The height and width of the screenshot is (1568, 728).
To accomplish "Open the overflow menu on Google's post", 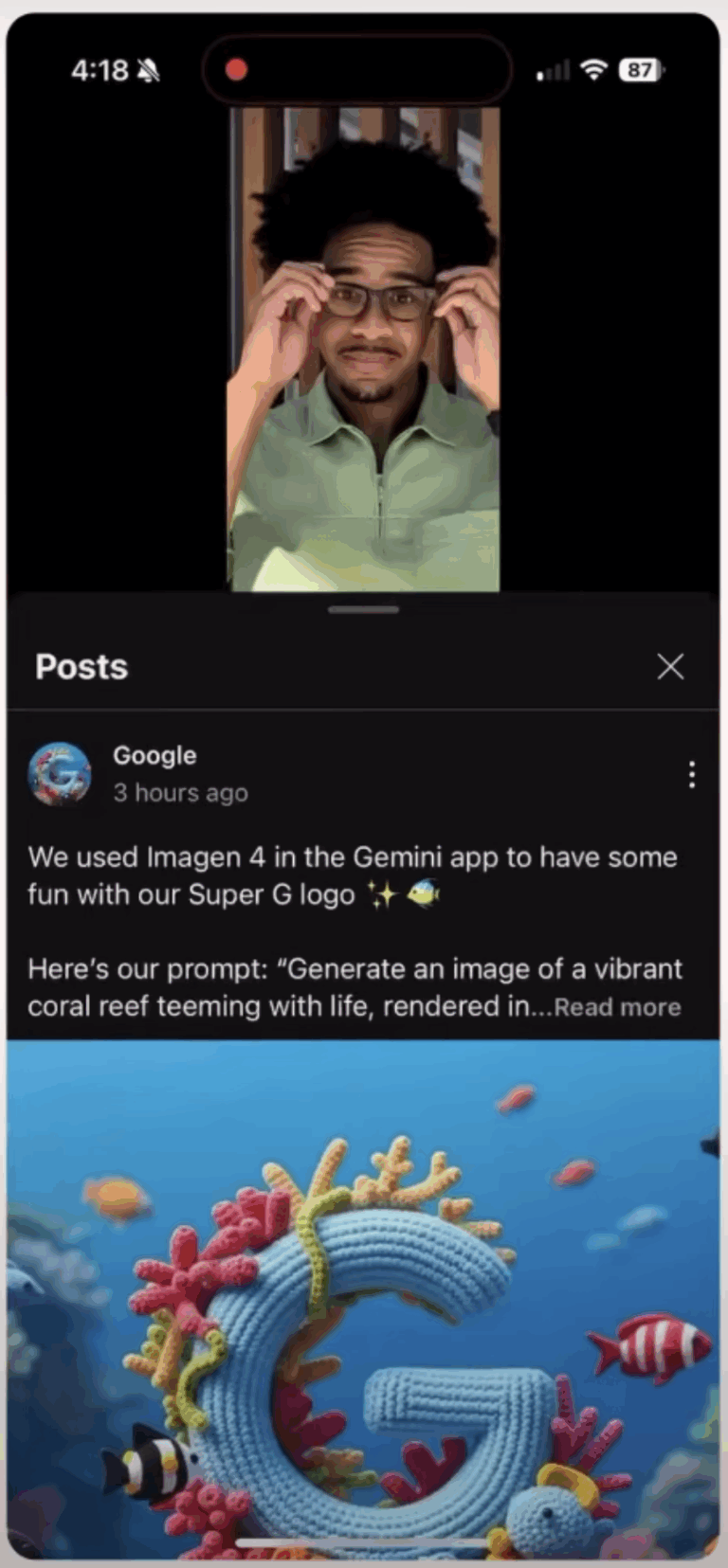I will click(x=692, y=774).
